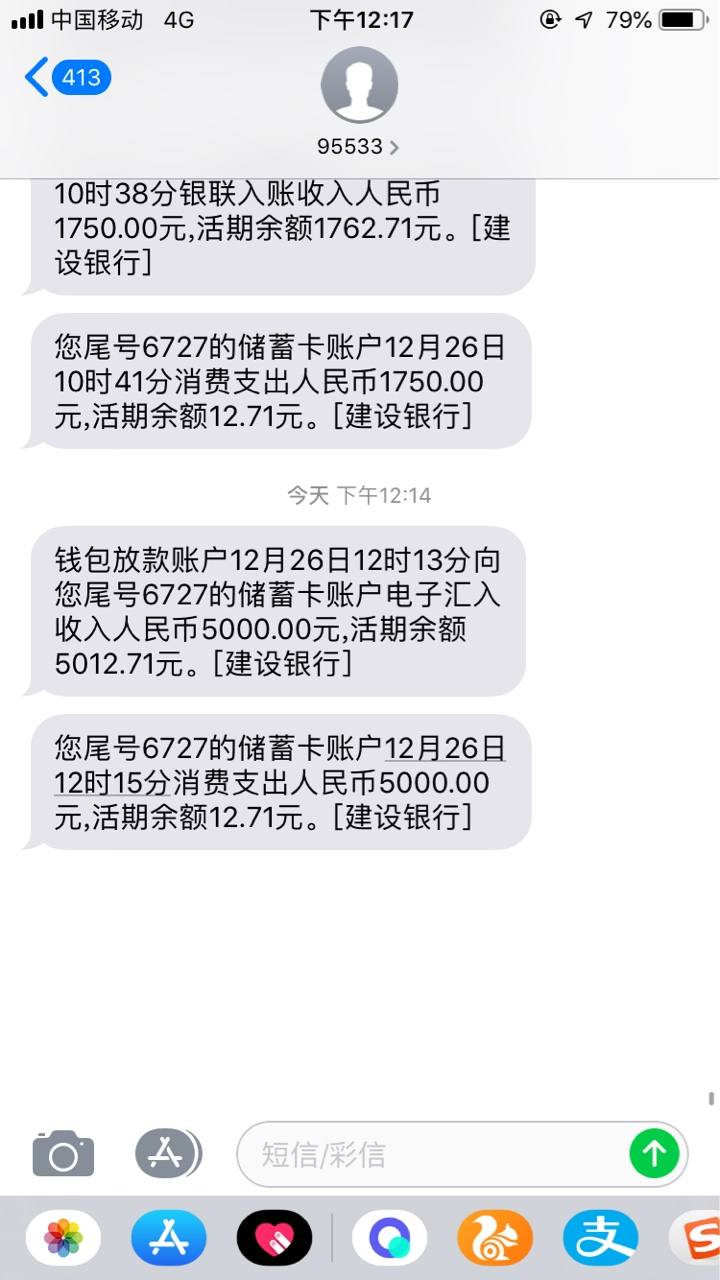720x1280 pixels.
Task: Open the blue ring app in the drawer
Action: (x=389, y=1238)
